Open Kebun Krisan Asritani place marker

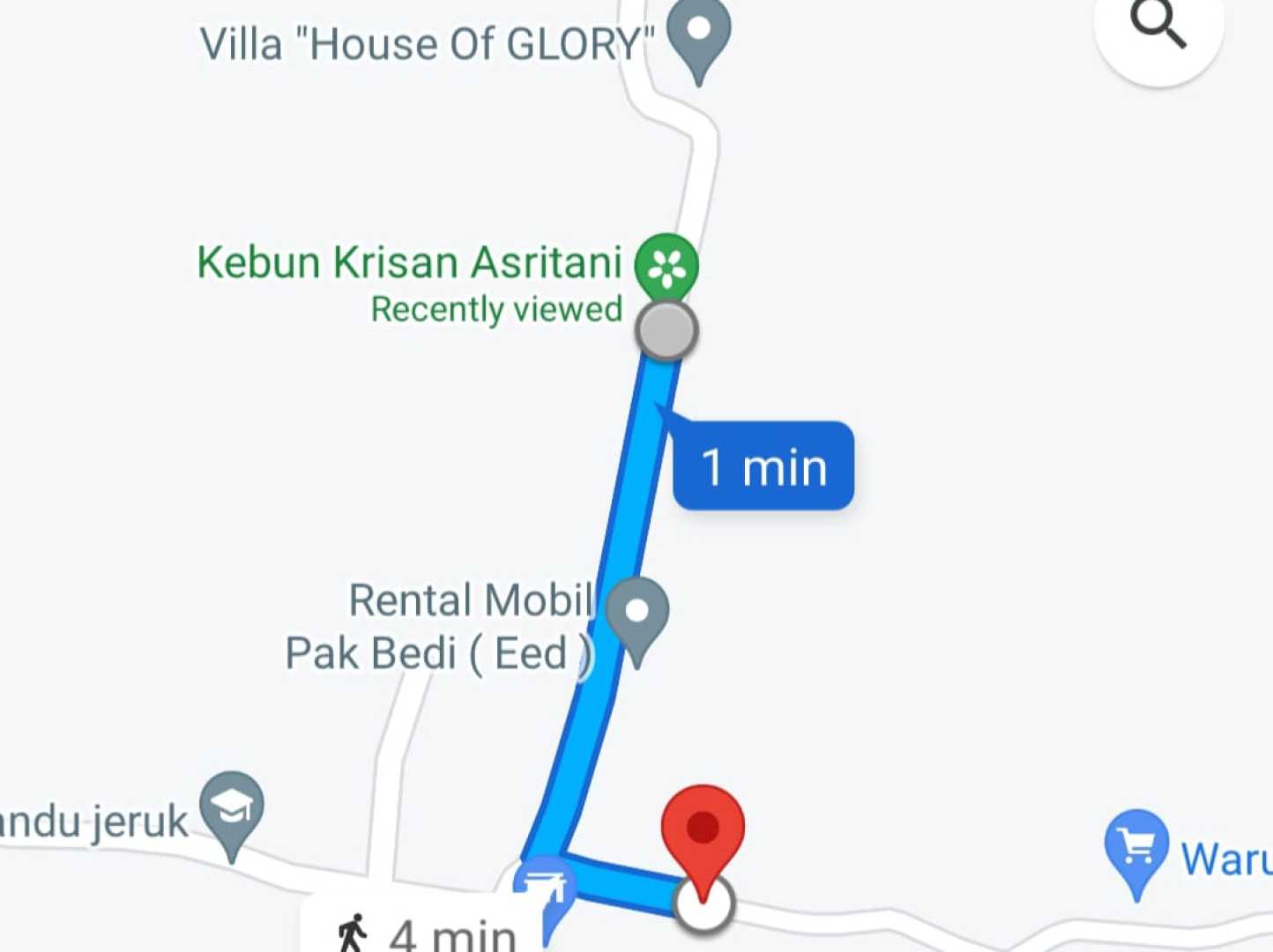click(x=667, y=266)
